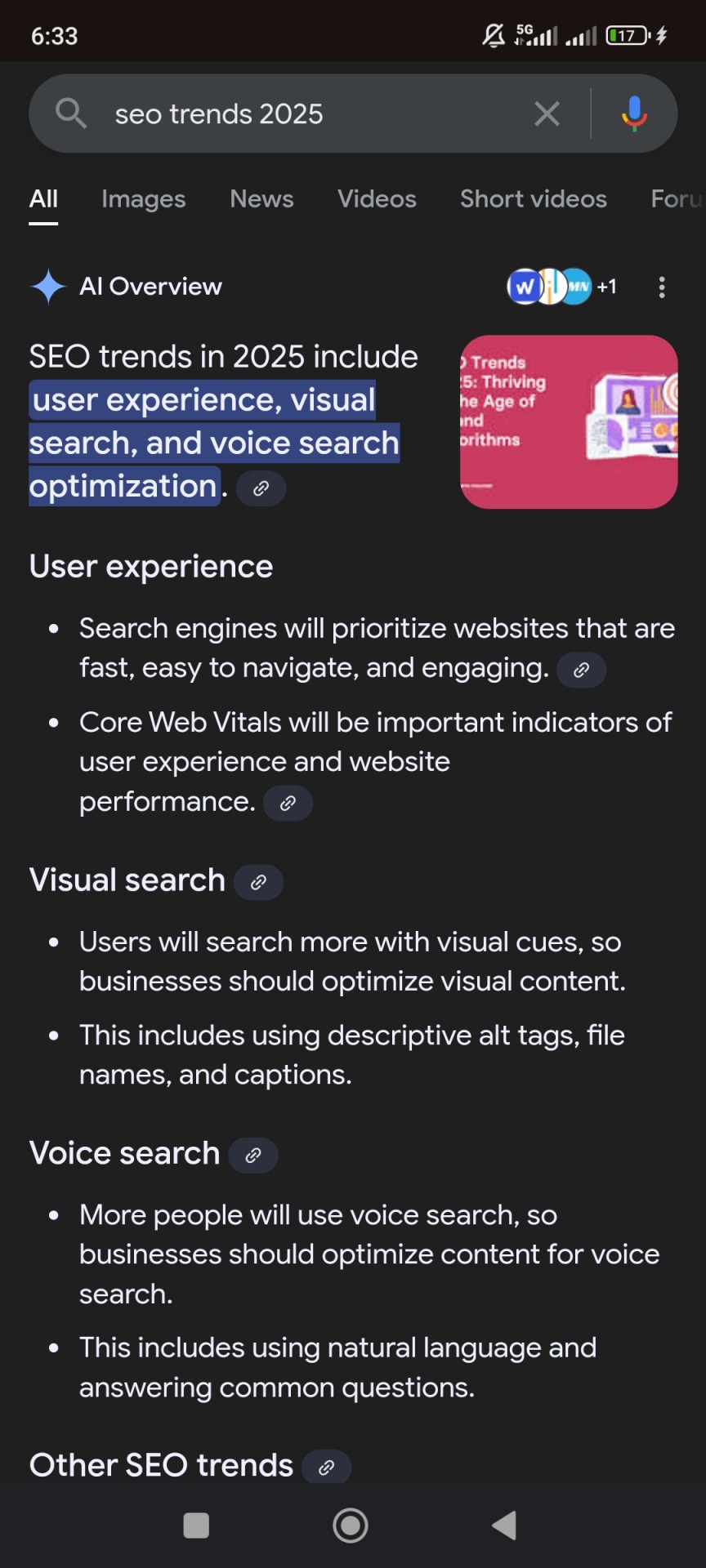706x1568 pixels.
Task: Clear the search query text
Action: [547, 114]
